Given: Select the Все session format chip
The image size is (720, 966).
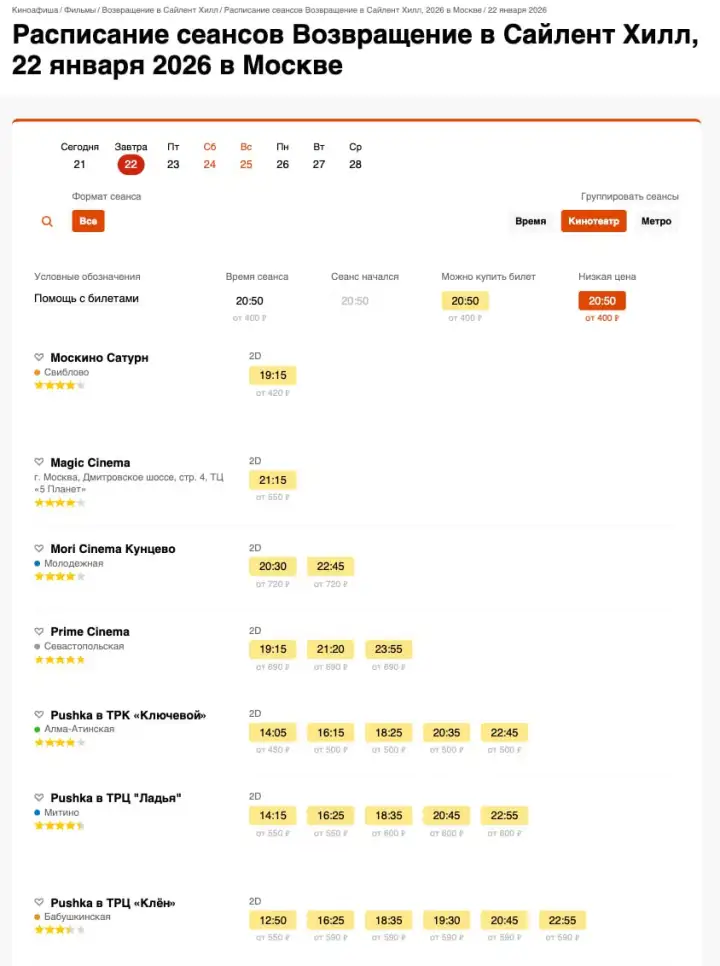Looking at the screenshot, I should pyautogui.click(x=88, y=221).
